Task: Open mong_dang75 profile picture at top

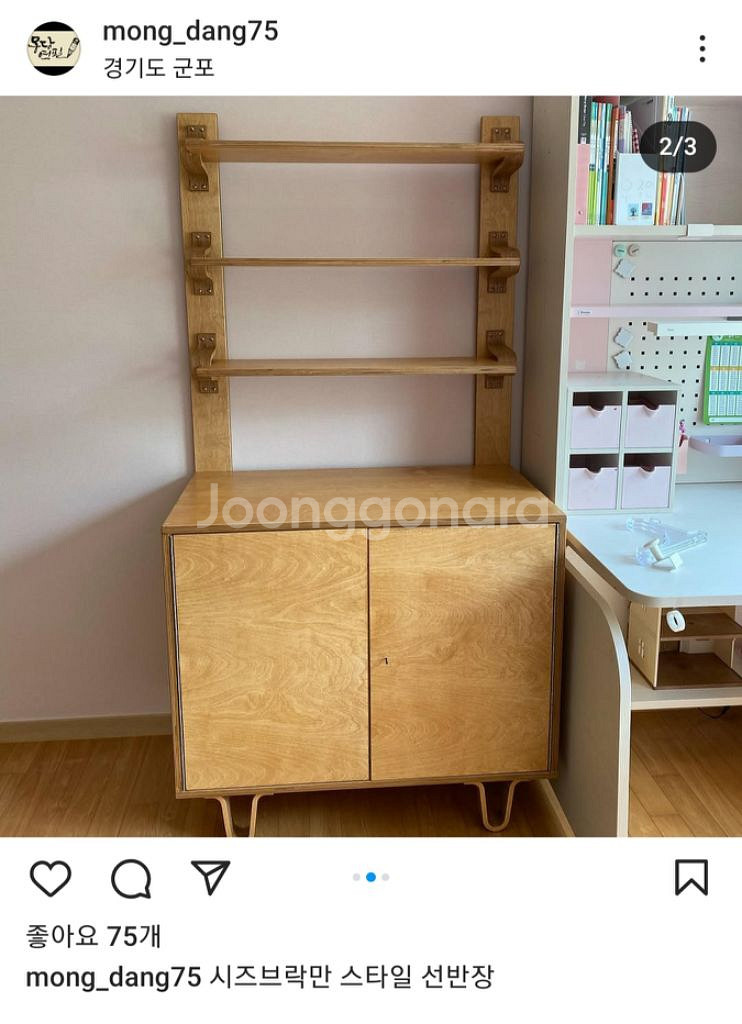Action: [54, 48]
